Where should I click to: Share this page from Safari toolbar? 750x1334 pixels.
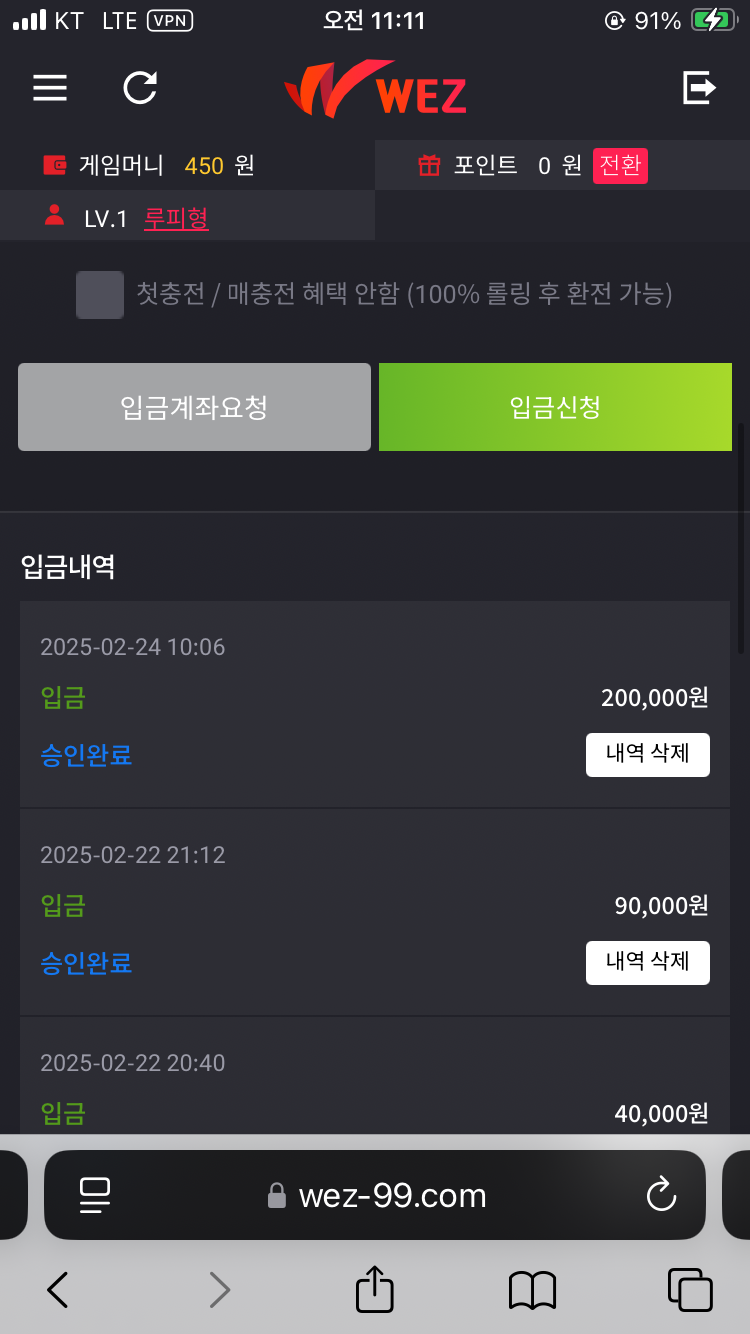(x=375, y=1288)
